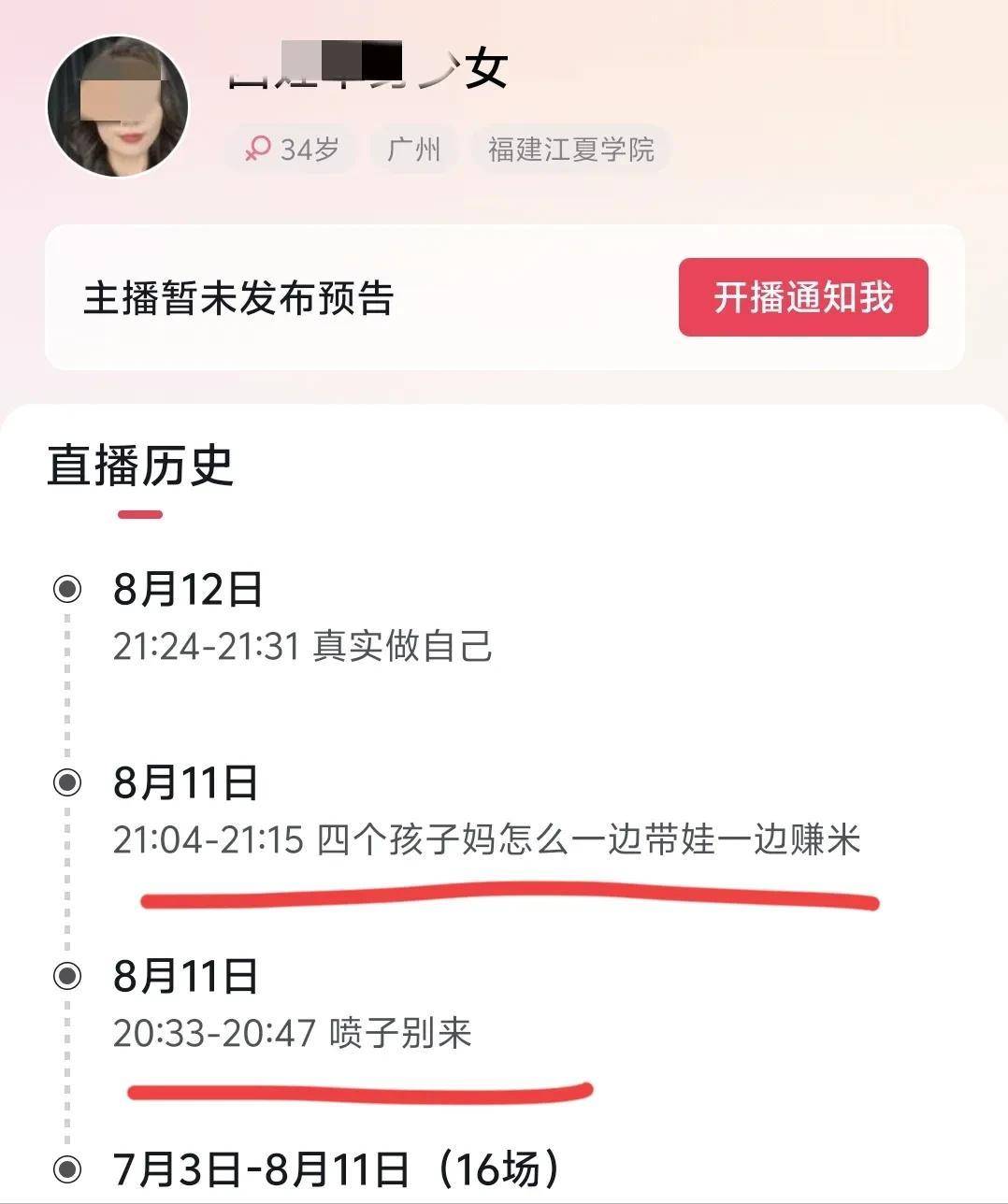The height and width of the screenshot is (1204, 1008).
Task: Click the timeline dot beside 8月12日
Action: [x=65, y=588]
